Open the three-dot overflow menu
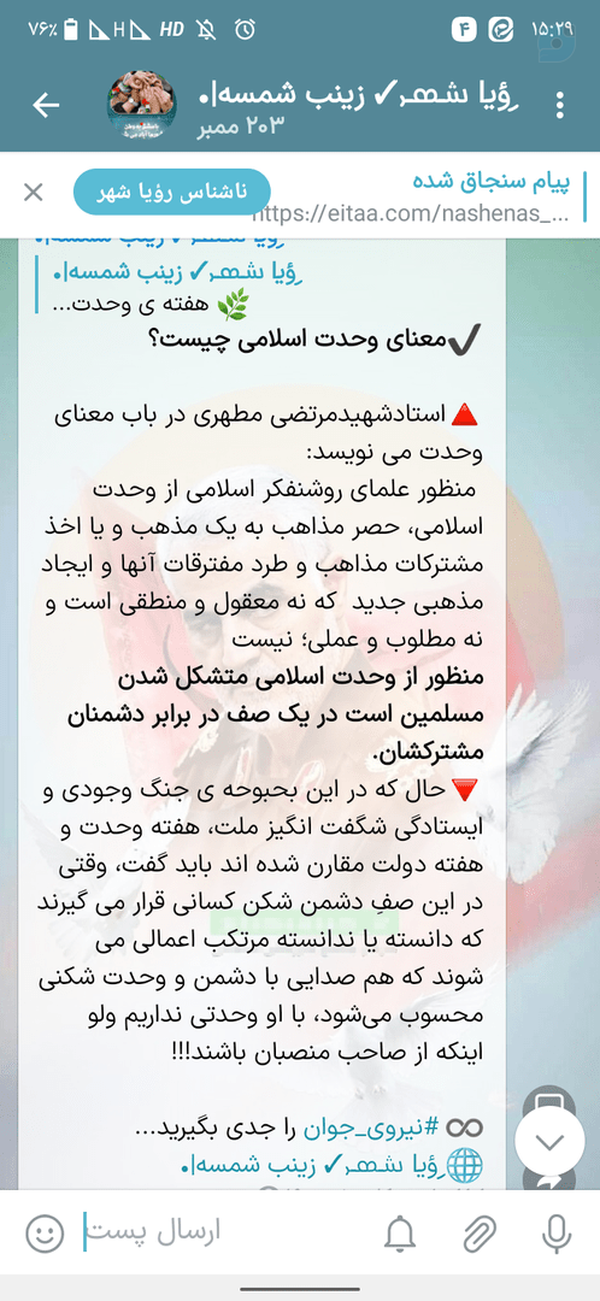Image resolution: width=600 pixels, height=1301 pixels. point(559,105)
